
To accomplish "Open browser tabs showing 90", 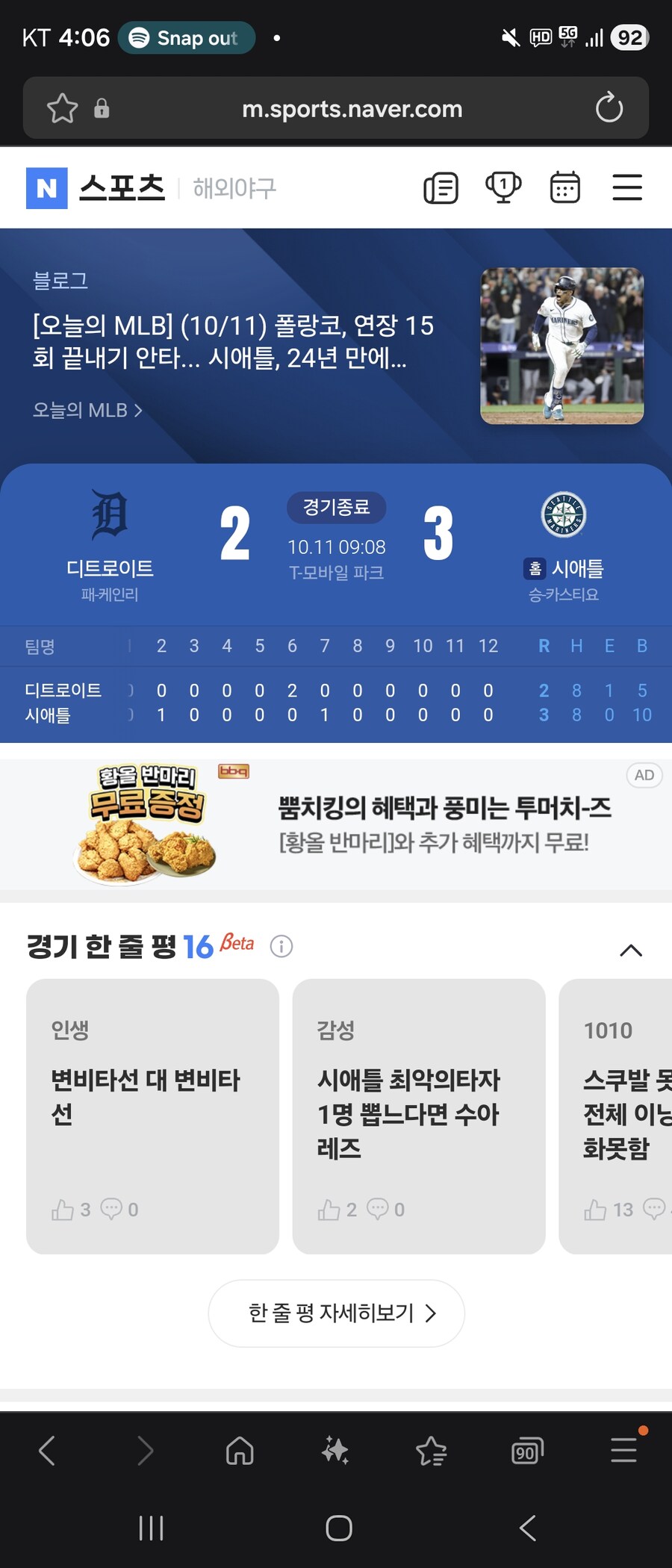I will click(x=526, y=1452).
